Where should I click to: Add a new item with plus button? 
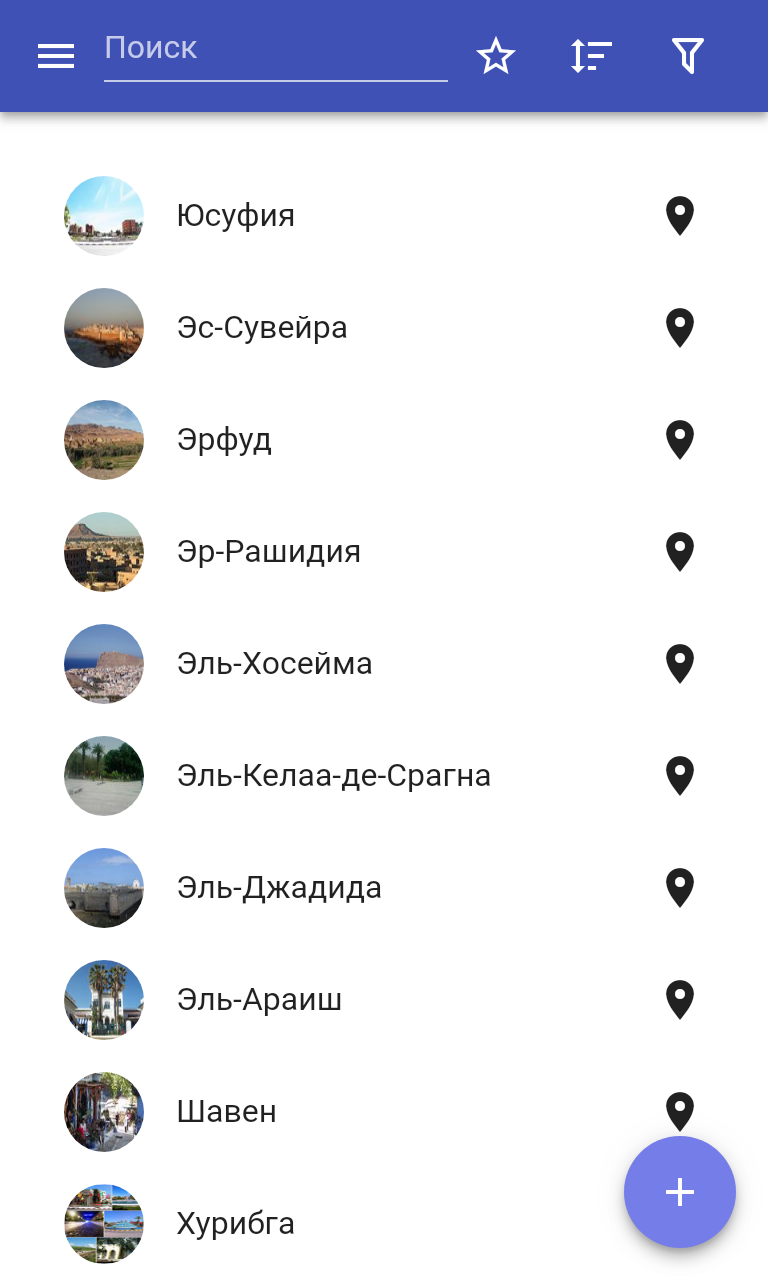coord(680,1192)
